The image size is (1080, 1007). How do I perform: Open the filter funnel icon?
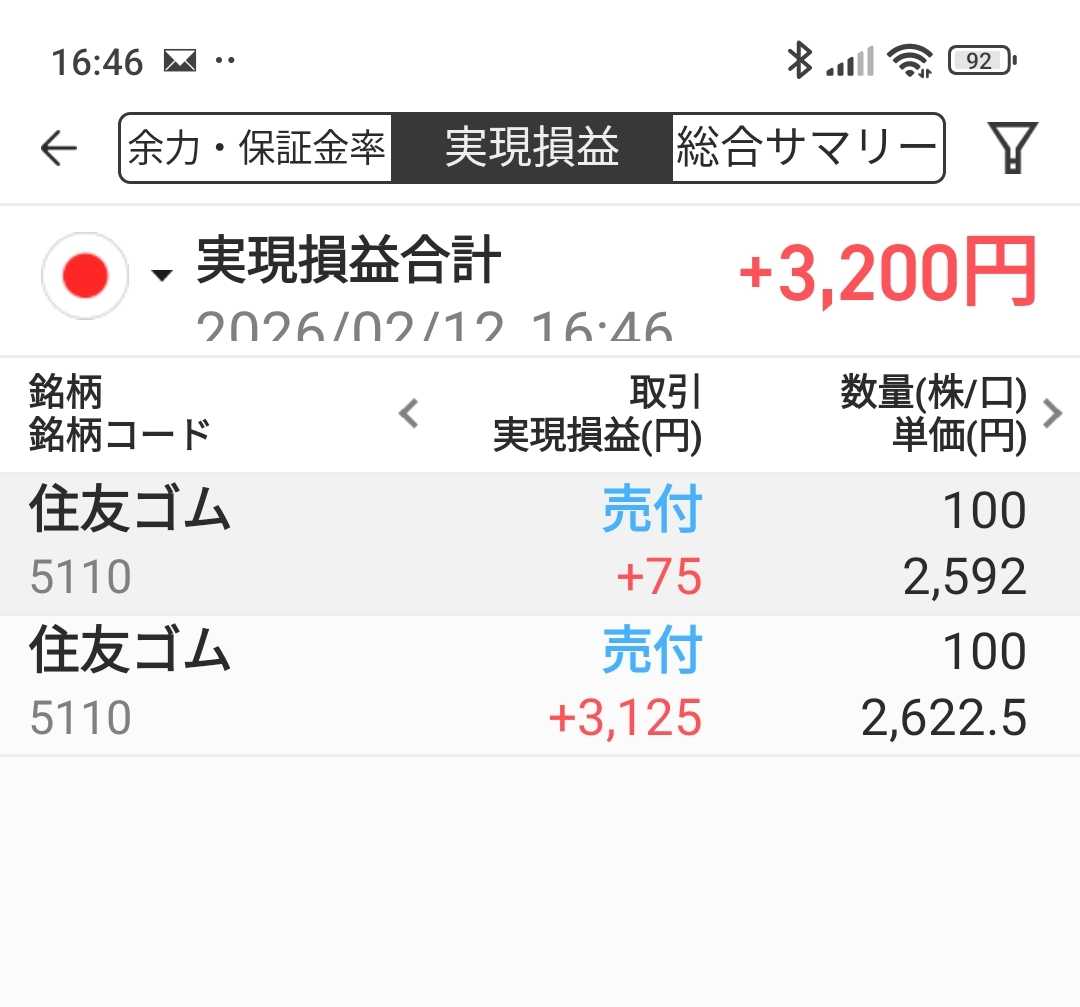pyautogui.click(x=1012, y=147)
